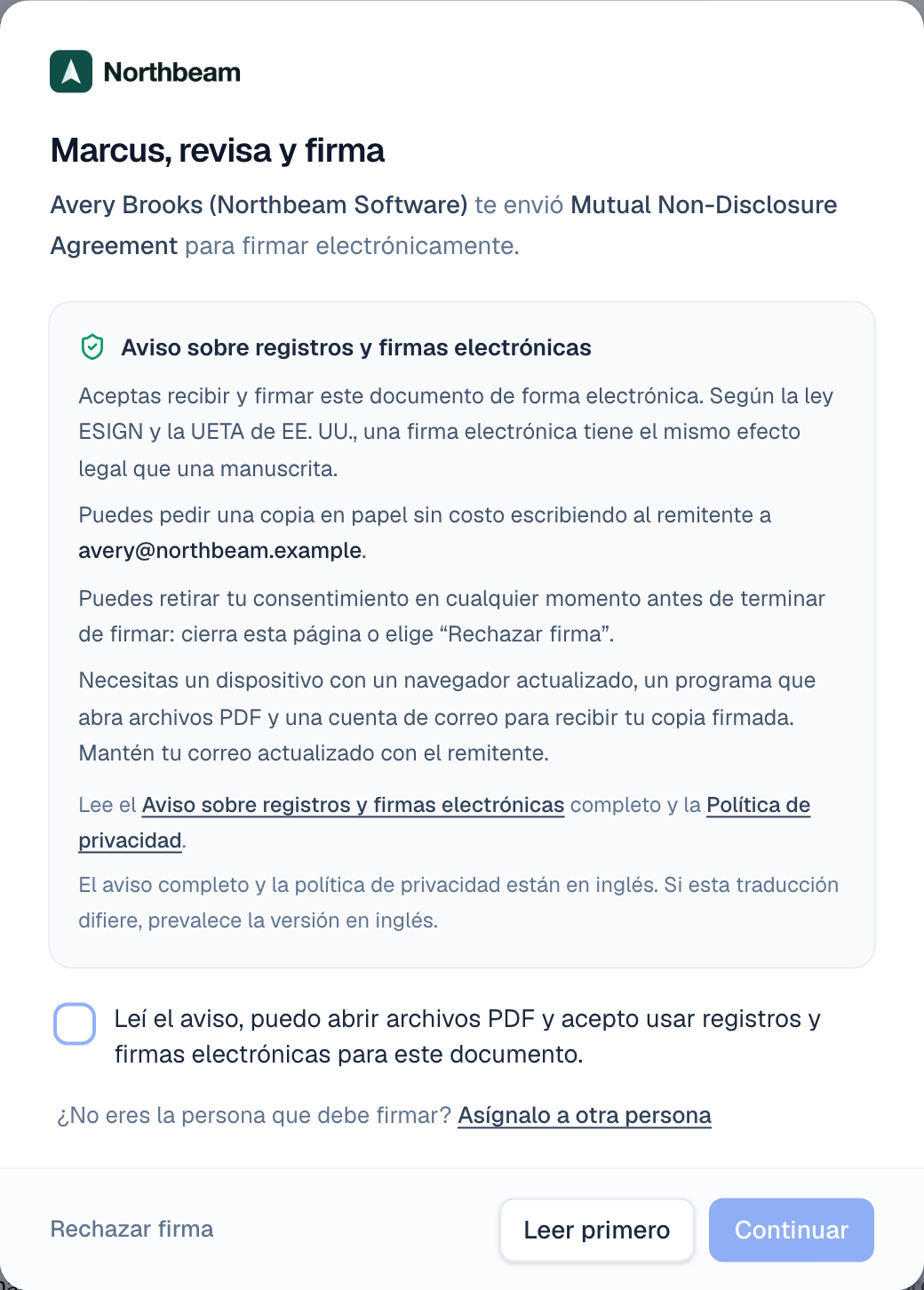Open the full Aviso sobre registros y firmas electrónicas
The height and width of the screenshot is (1290, 924).
pos(353,805)
